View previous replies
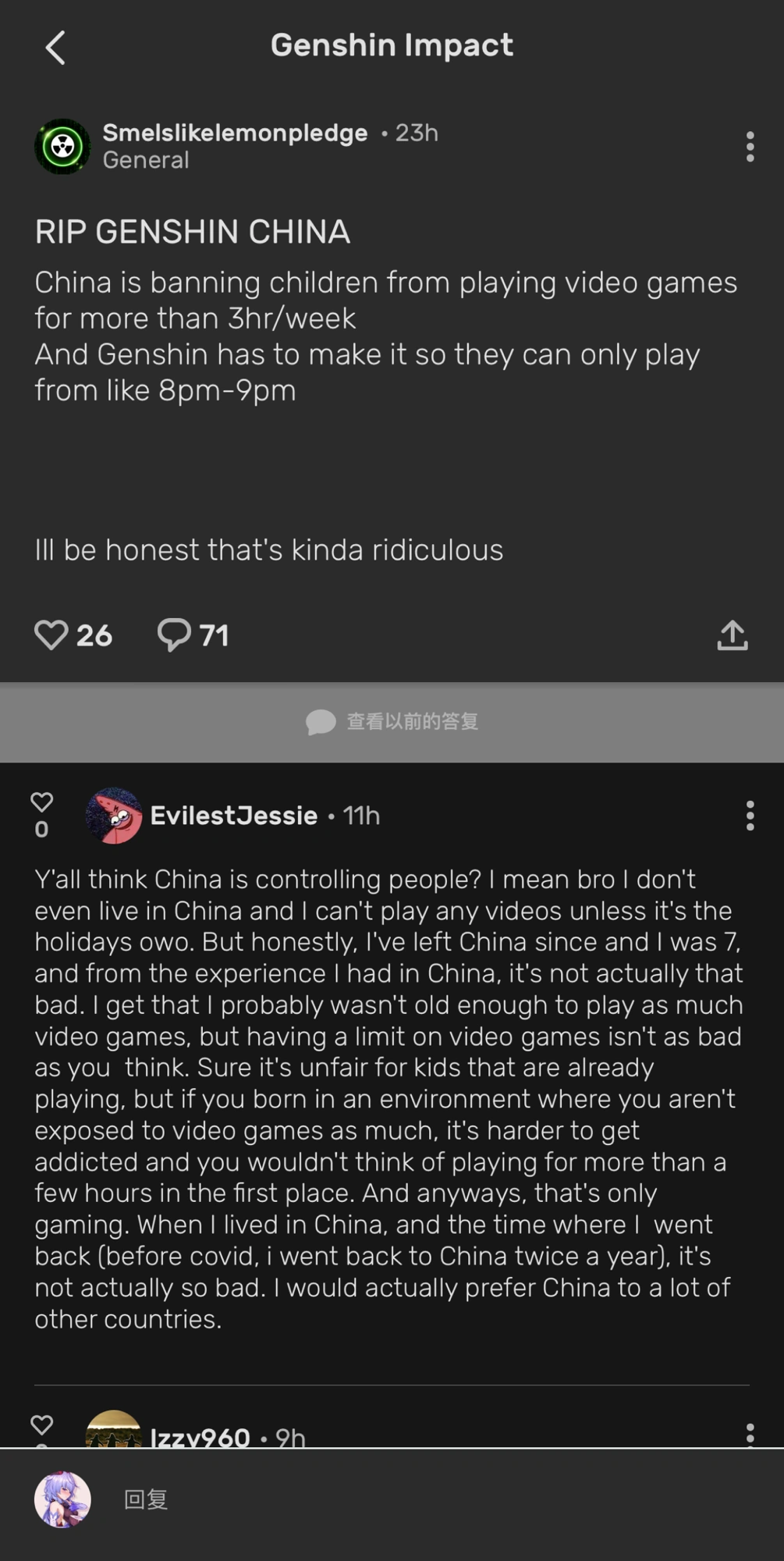 point(392,721)
